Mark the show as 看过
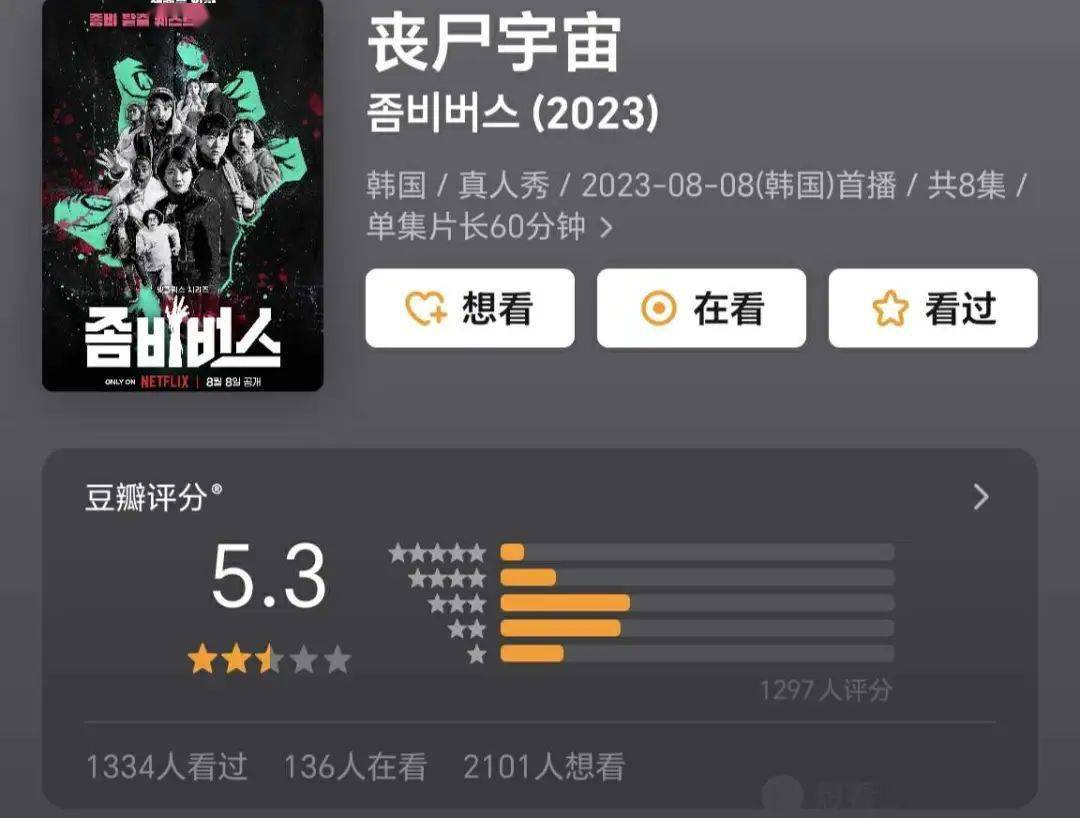Viewport: 1080px width, 818px height. click(932, 309)
